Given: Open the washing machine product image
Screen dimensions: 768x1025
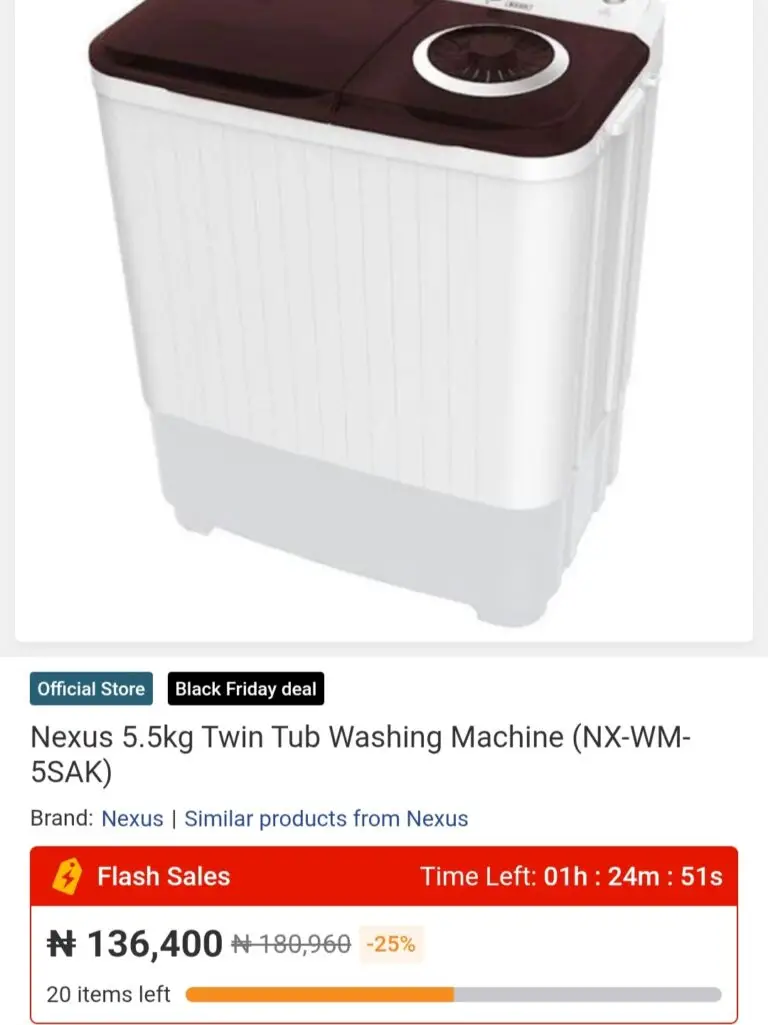Looking at the screenshot, I should pyautogui.click(x=384, y=320).
